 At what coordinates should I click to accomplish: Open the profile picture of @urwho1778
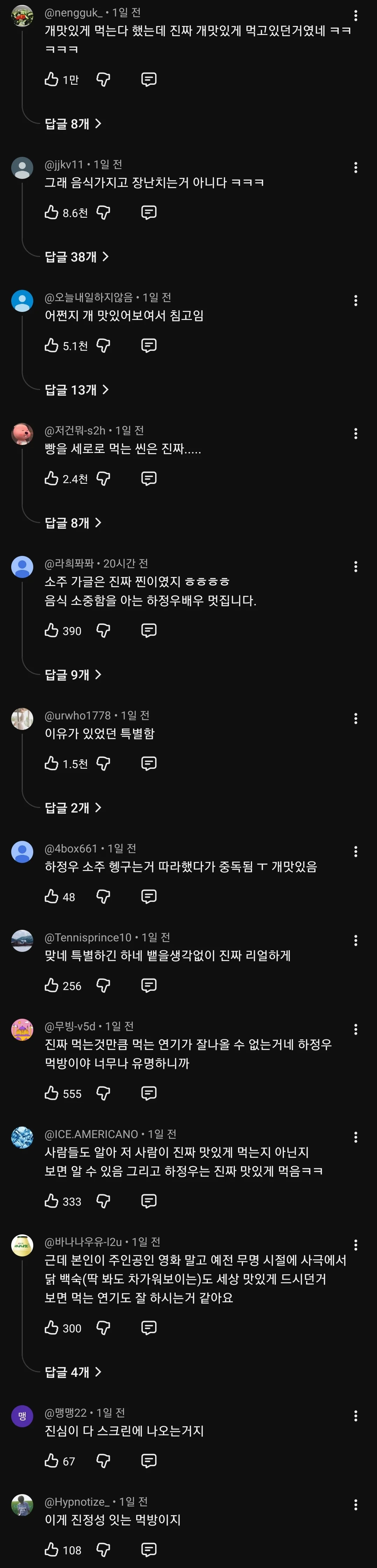tap(22, 719)
